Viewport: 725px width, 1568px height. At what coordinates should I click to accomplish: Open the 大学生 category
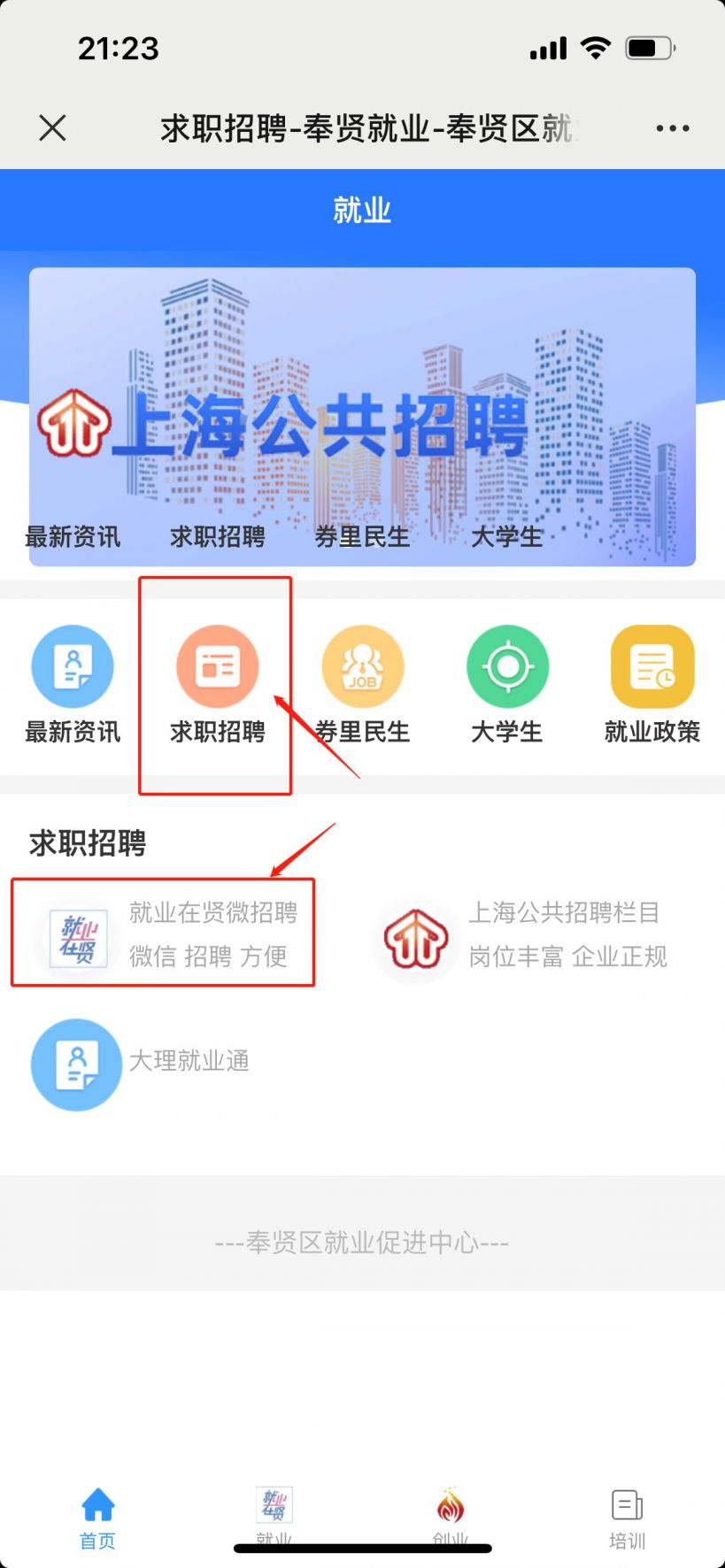(507, 683)
